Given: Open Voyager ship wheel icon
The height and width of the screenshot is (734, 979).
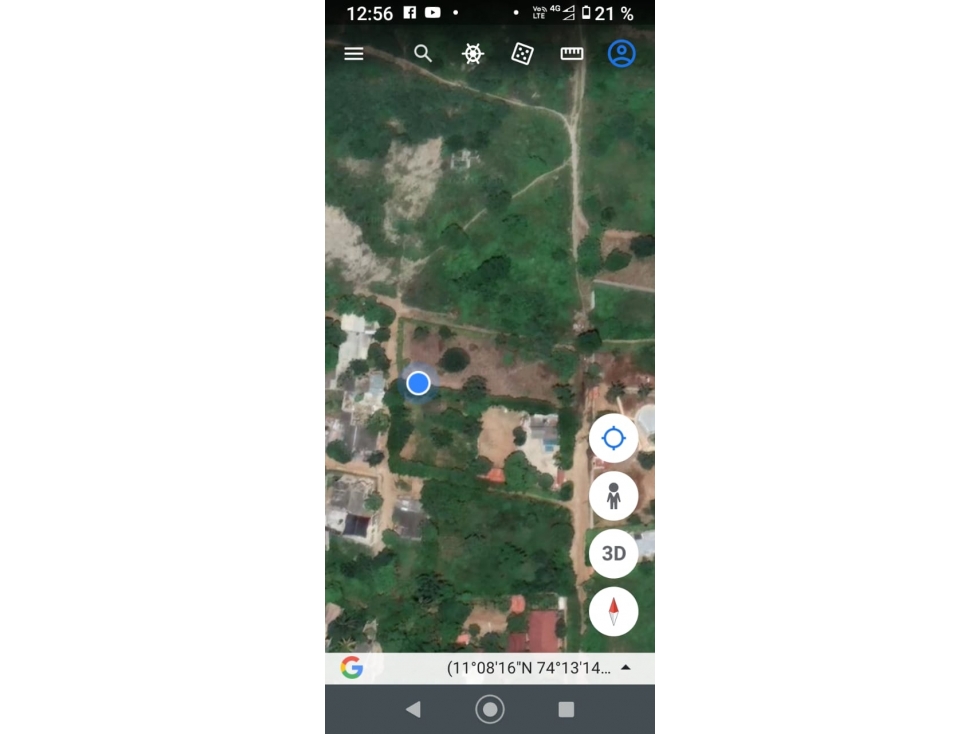Looking at the screenshot, I should (473, 54).
